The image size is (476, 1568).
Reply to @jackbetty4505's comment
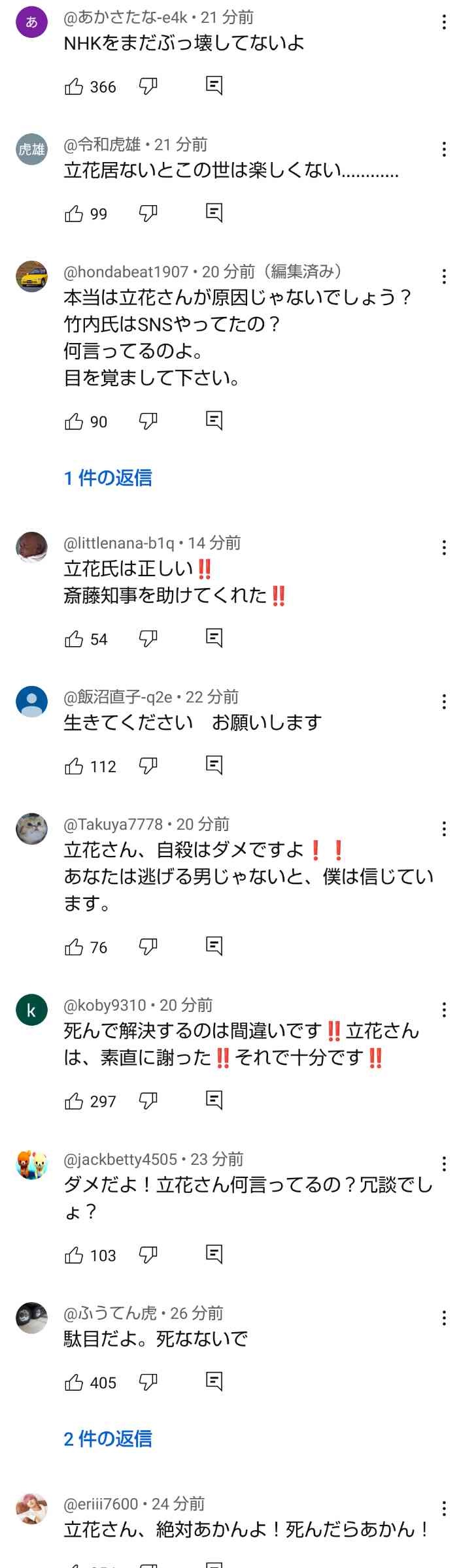tap(214, 1254)
